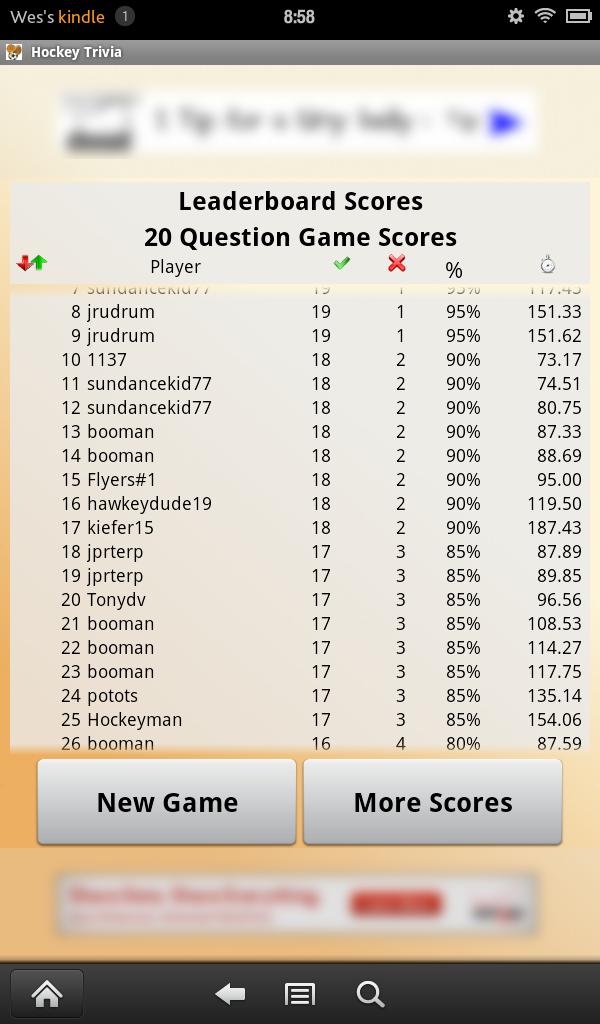This screenshot has height=1024, width=600.
Task: Open the menu icon in bottom bar
Action: click(299, 994)
